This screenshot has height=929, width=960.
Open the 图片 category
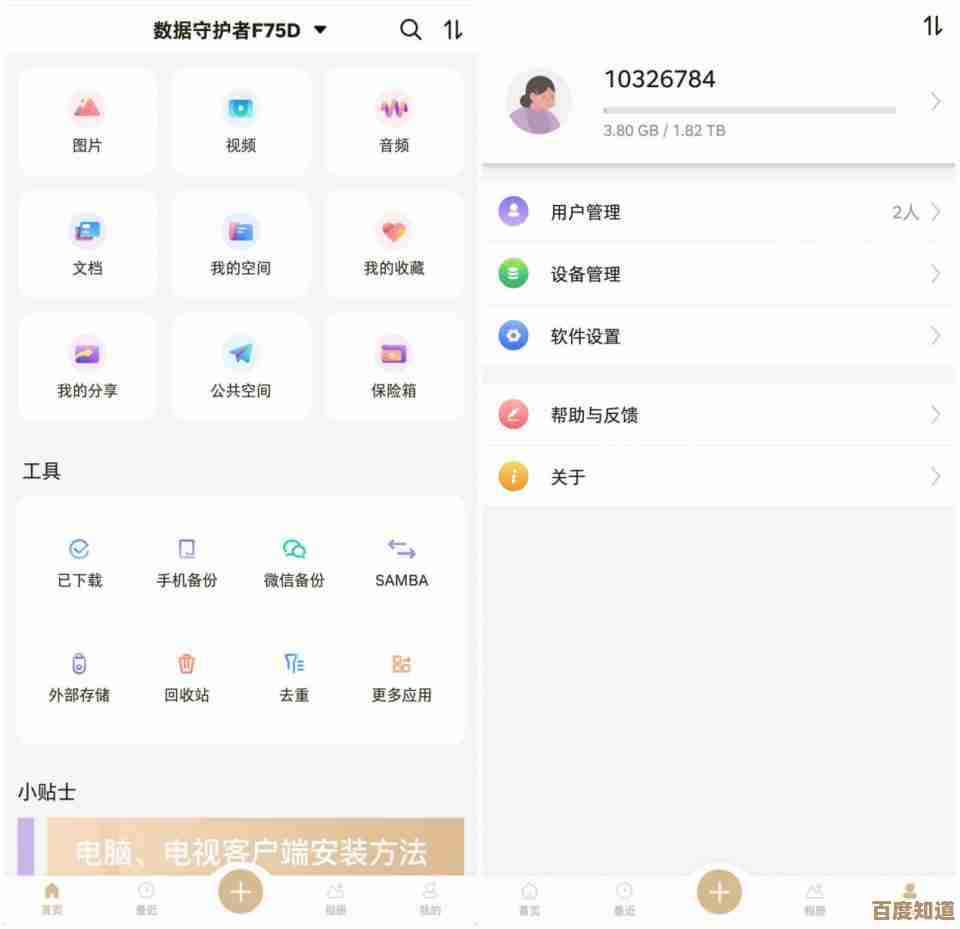87,122
